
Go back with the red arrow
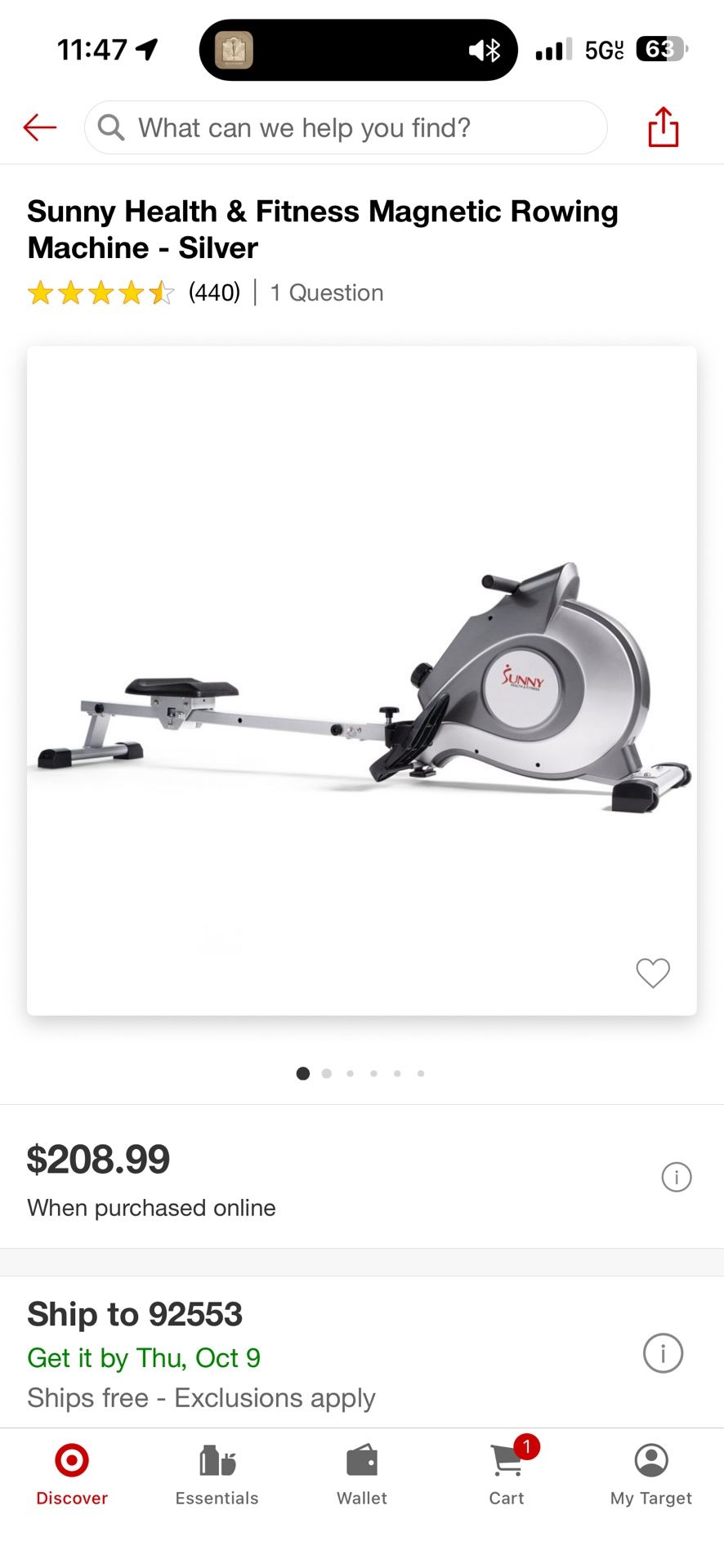pyautogui.click(x=39, y=127)
